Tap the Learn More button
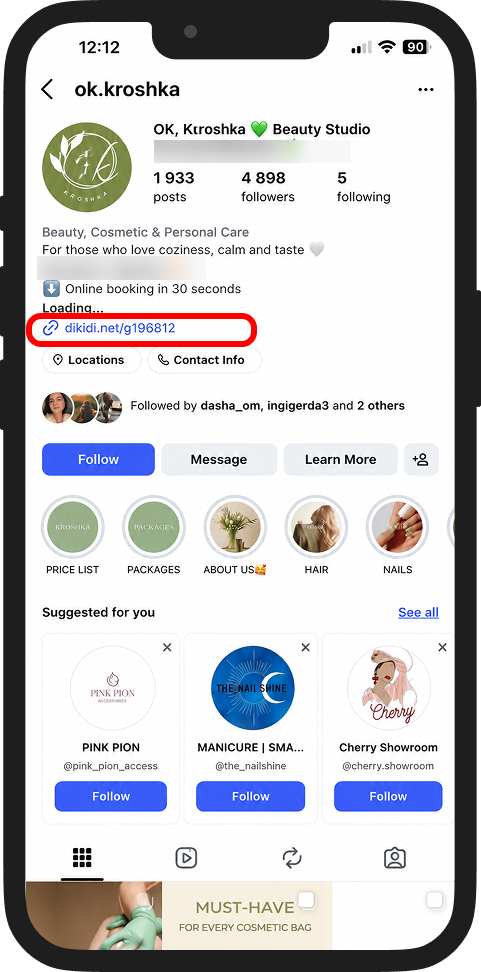The height and width of the screenshot is (972, 481). click(x=340, y=459)
